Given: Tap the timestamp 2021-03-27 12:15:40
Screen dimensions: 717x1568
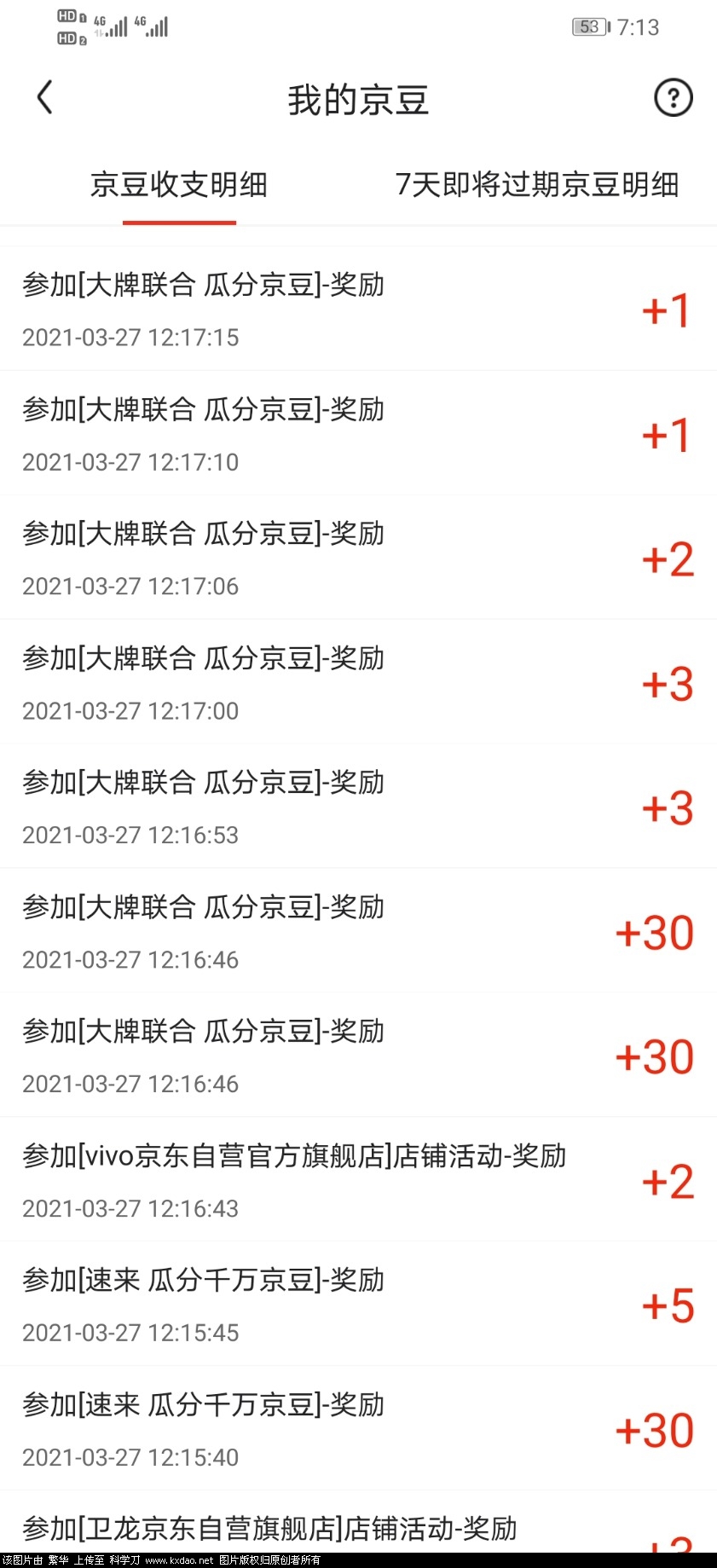Looking at the screenshot, I should click(130, 1457).
